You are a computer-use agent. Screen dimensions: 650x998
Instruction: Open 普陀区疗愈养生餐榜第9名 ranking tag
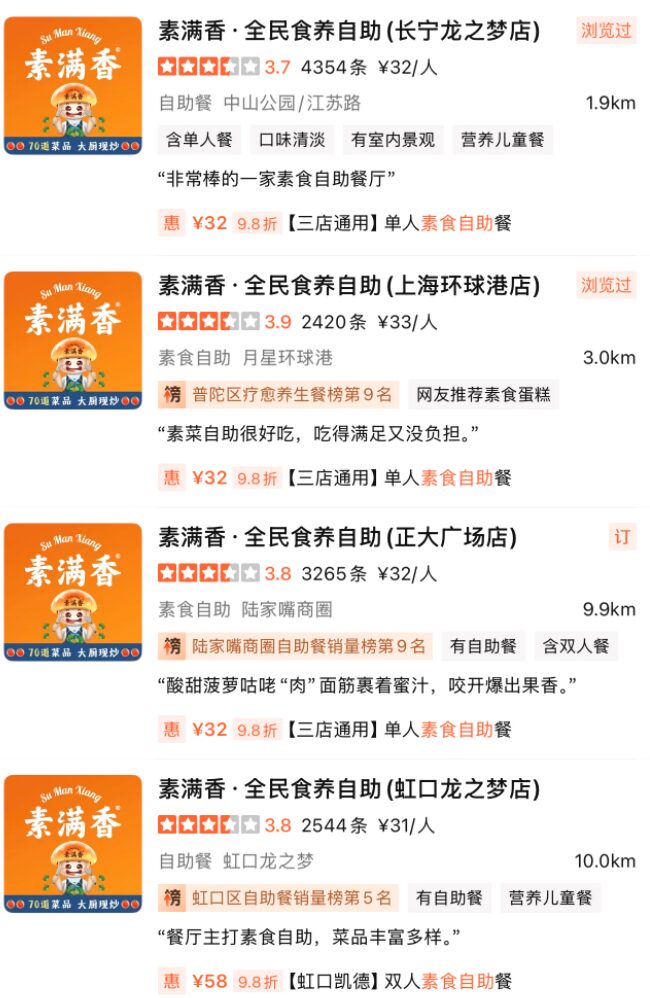(279, 394)
